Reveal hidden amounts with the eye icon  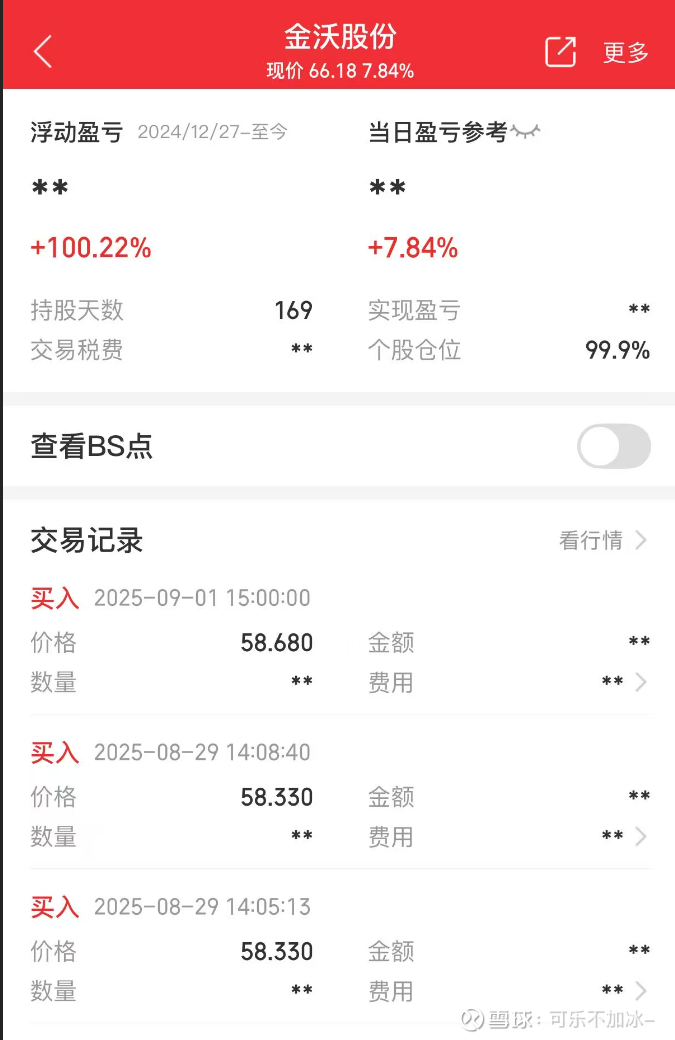[x=525, y=132]
